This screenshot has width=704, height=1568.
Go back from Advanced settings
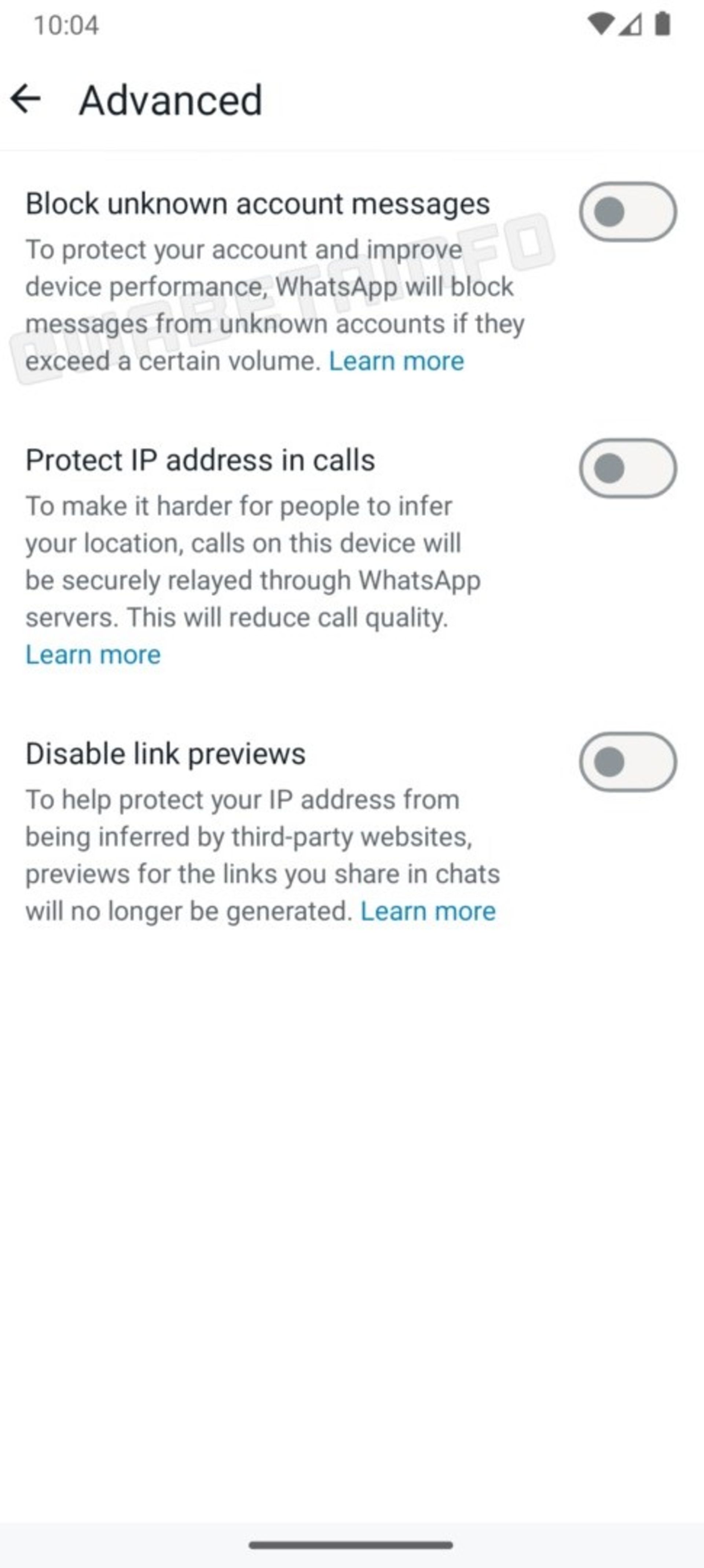(x=26, y=99)
